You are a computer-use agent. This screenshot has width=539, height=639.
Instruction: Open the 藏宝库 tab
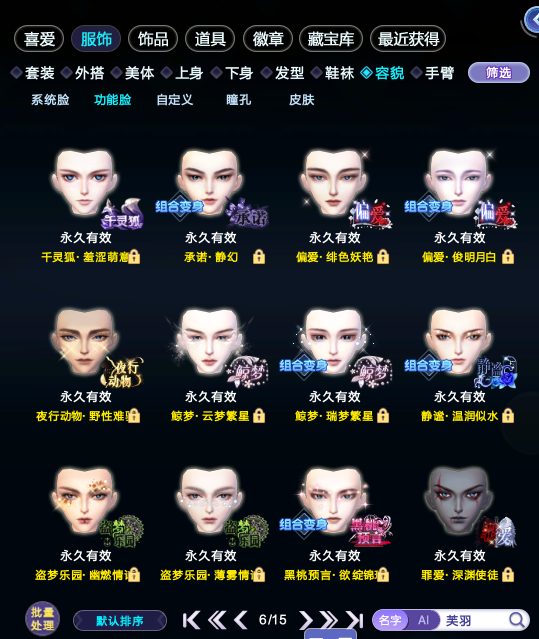pyautogui.click(x=330, y=39)
